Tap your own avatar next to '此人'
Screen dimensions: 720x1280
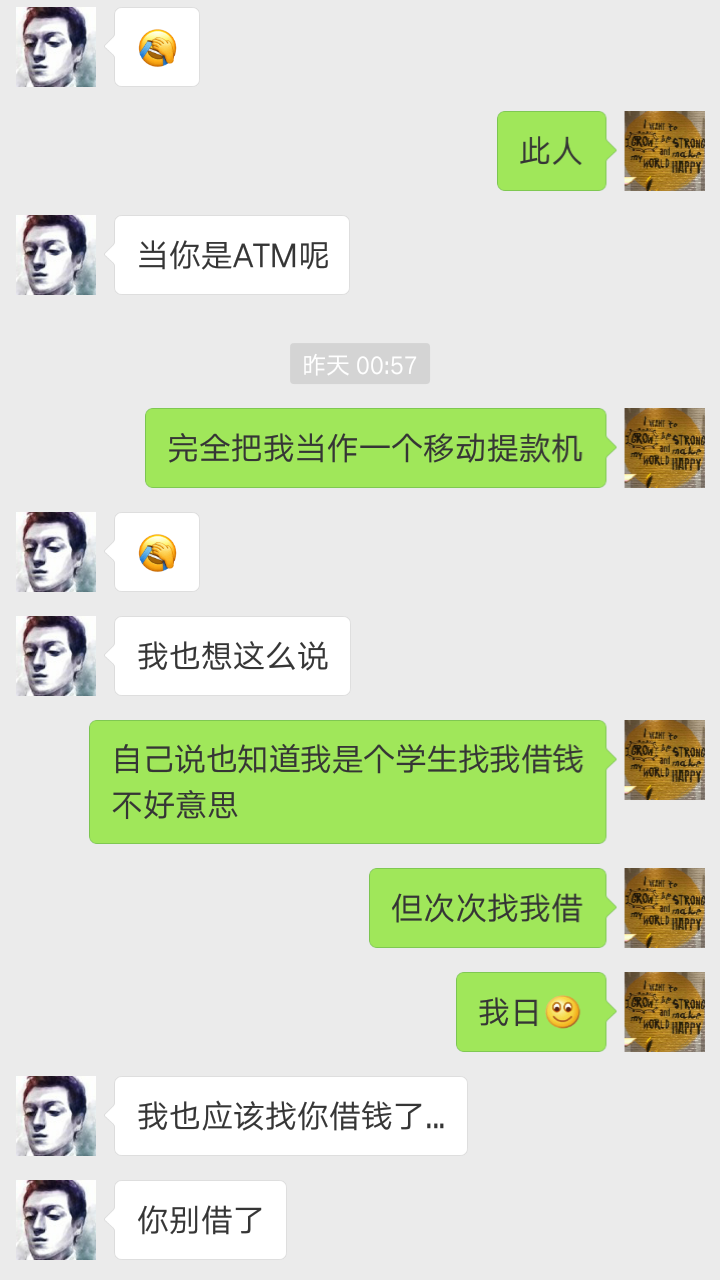click(664, 151)
